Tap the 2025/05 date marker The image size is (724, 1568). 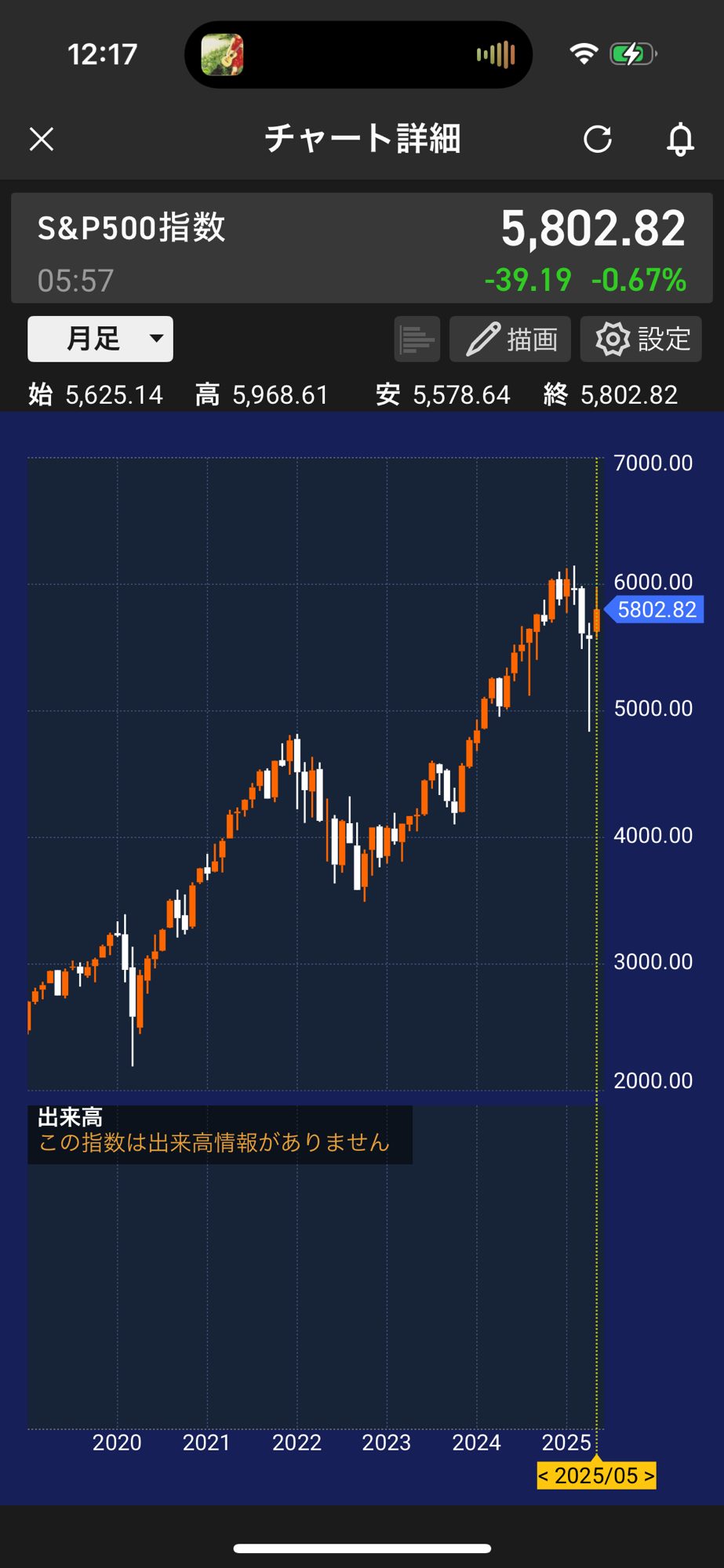pyautogui.click(x=596, y=1475)
